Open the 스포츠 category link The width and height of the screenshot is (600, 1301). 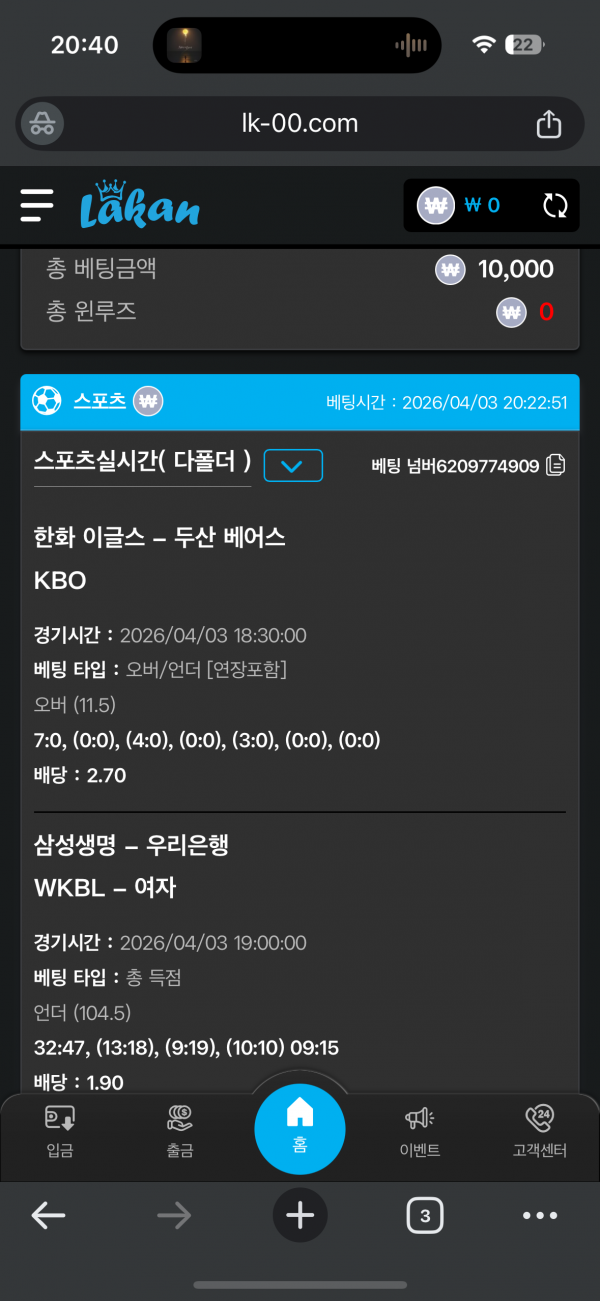(100, 401)
